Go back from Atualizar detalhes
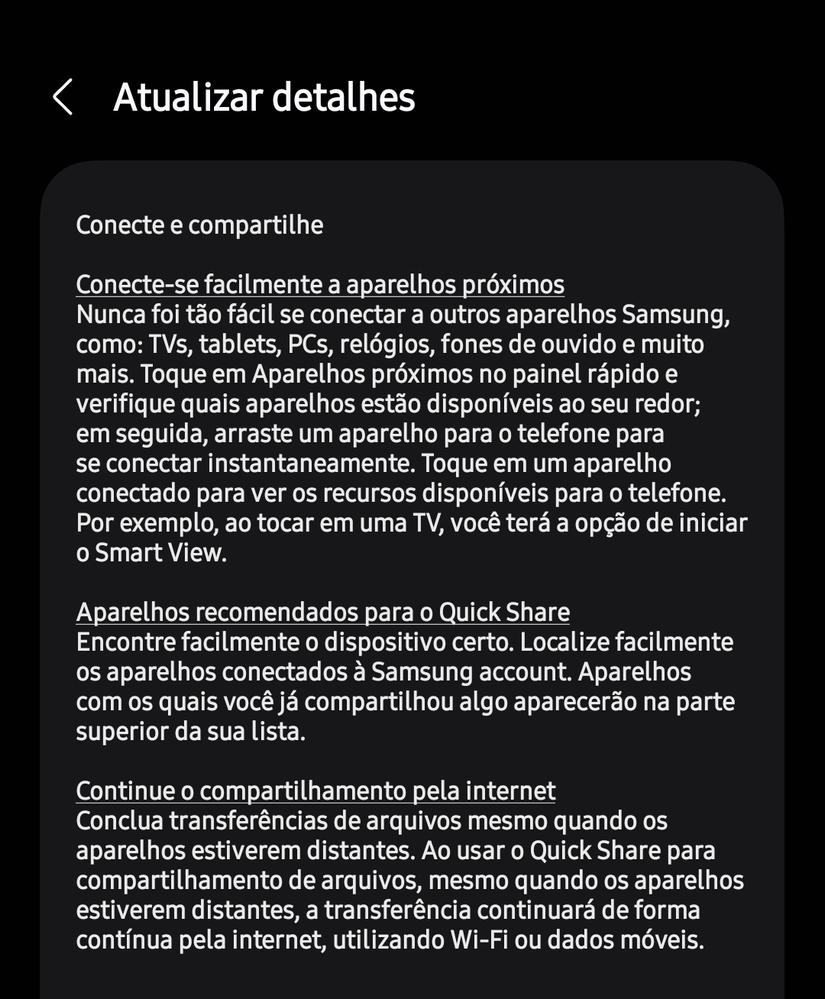The width and height of the screenshot is (825, 999). click(62, 98)
